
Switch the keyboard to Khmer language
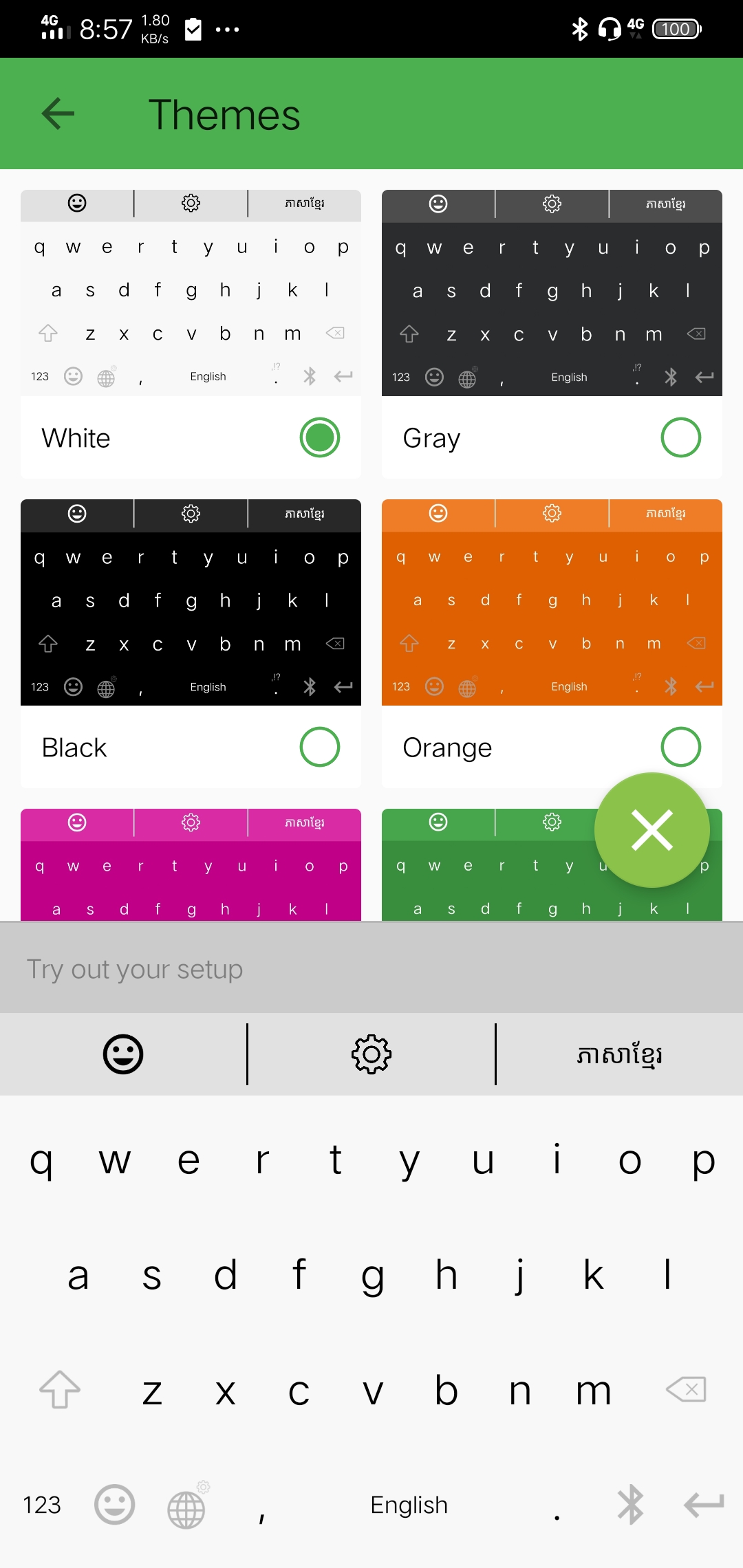point(619,1054)
